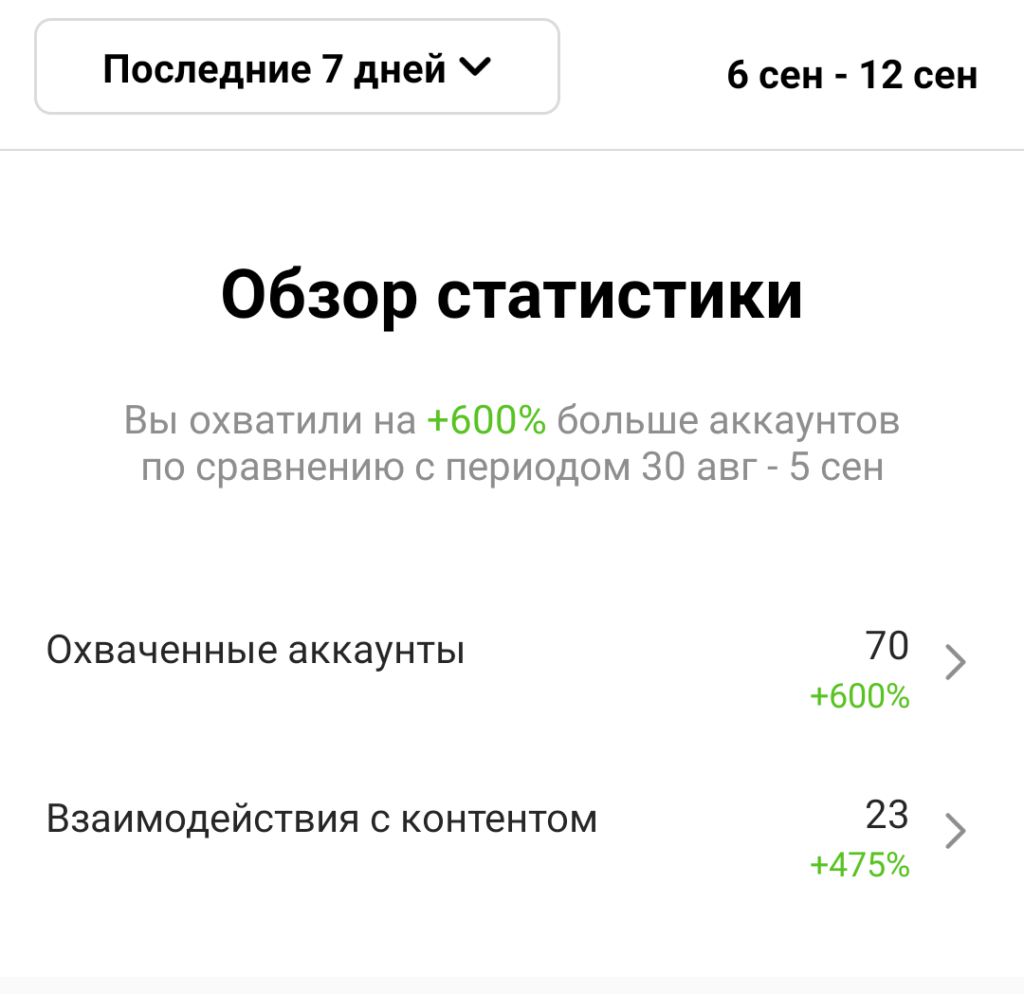Open the «Последние 7 дней» period dropdown

pyautogui.click(x=297, y=67)
